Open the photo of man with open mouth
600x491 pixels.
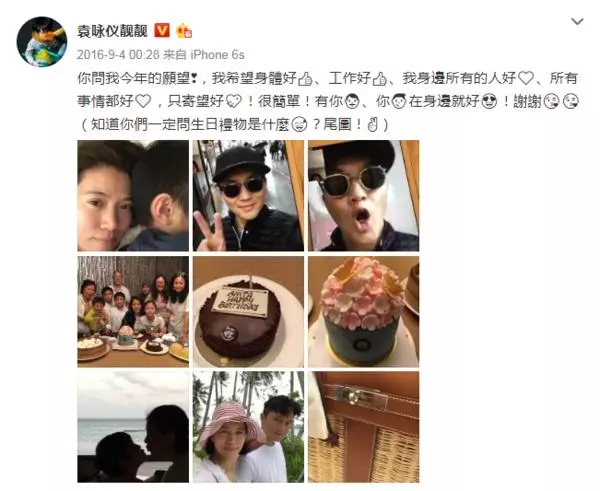pyautogui.click(x=363, y=195)
